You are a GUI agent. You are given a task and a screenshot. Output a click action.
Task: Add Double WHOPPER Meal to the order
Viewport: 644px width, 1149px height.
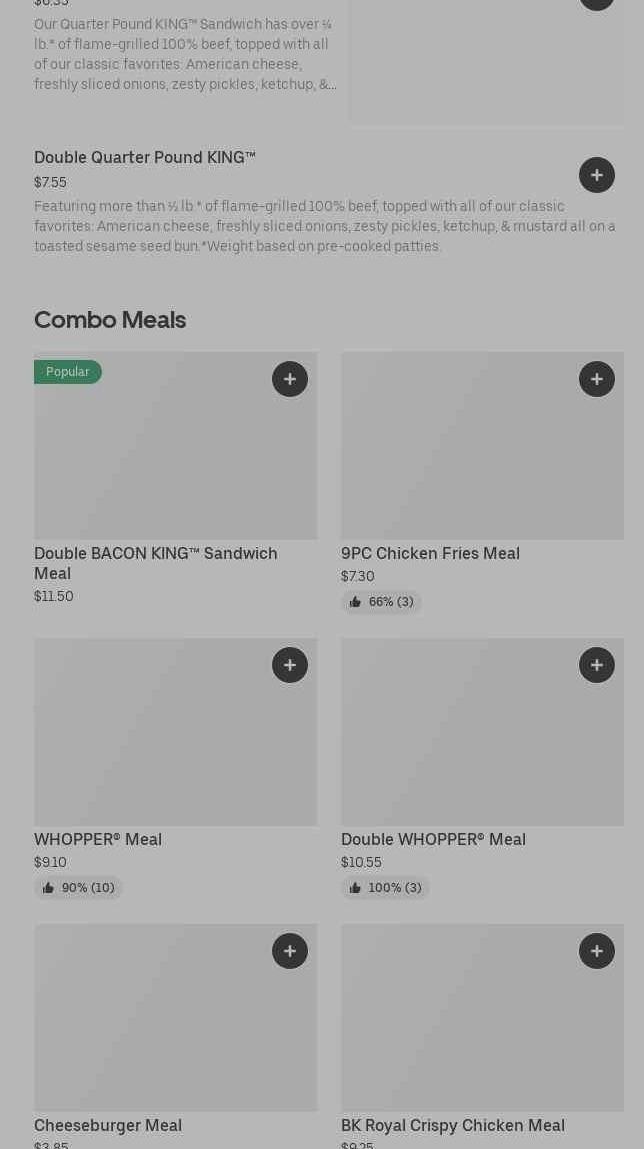click(x=596, y=665)
